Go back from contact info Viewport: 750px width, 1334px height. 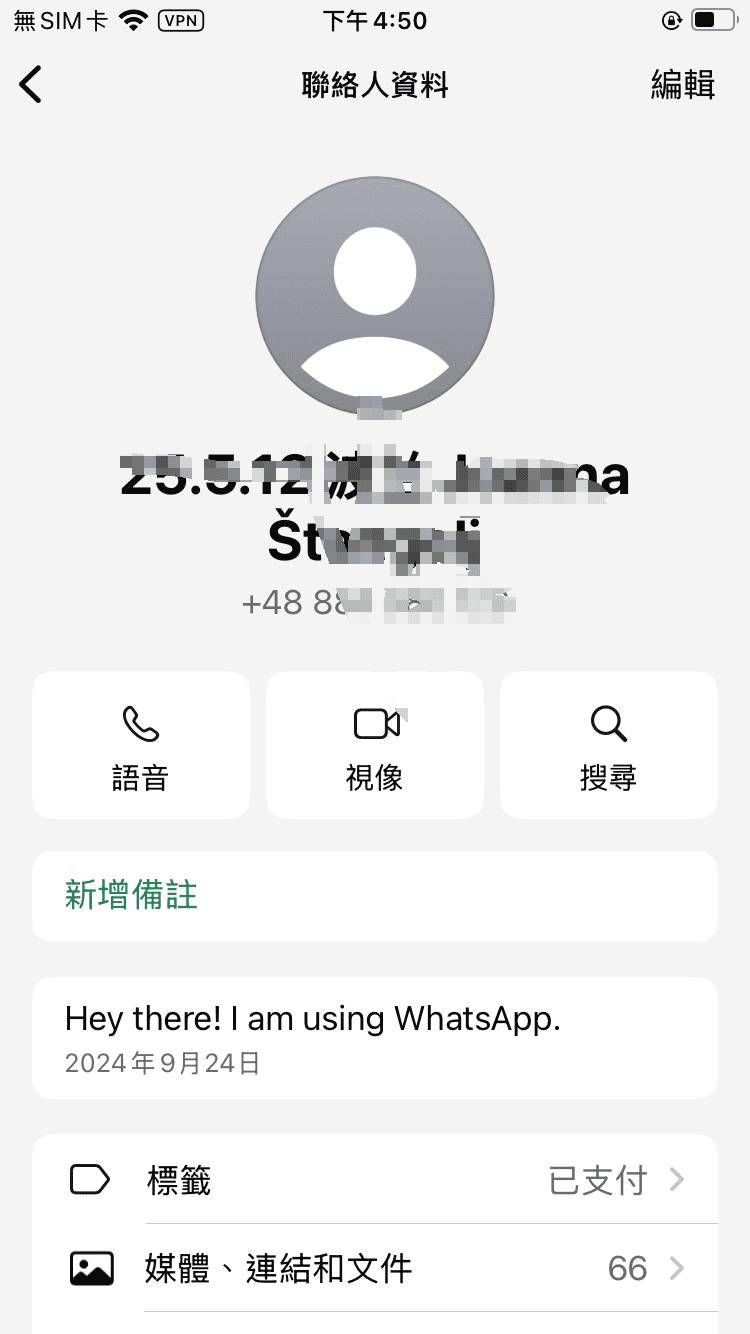point(32,85)
